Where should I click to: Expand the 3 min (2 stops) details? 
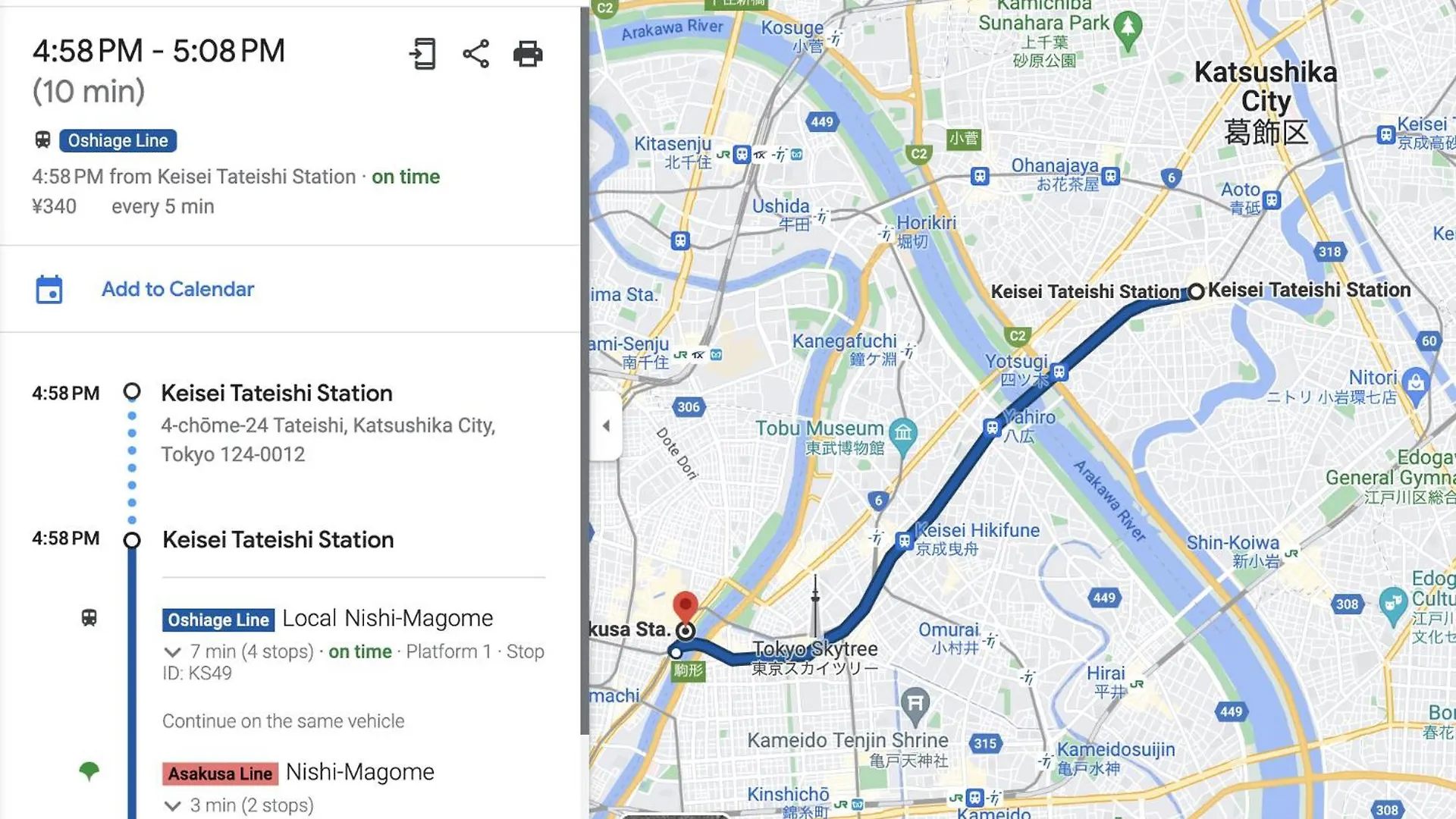pyautogui.click(x=173, y=806)
